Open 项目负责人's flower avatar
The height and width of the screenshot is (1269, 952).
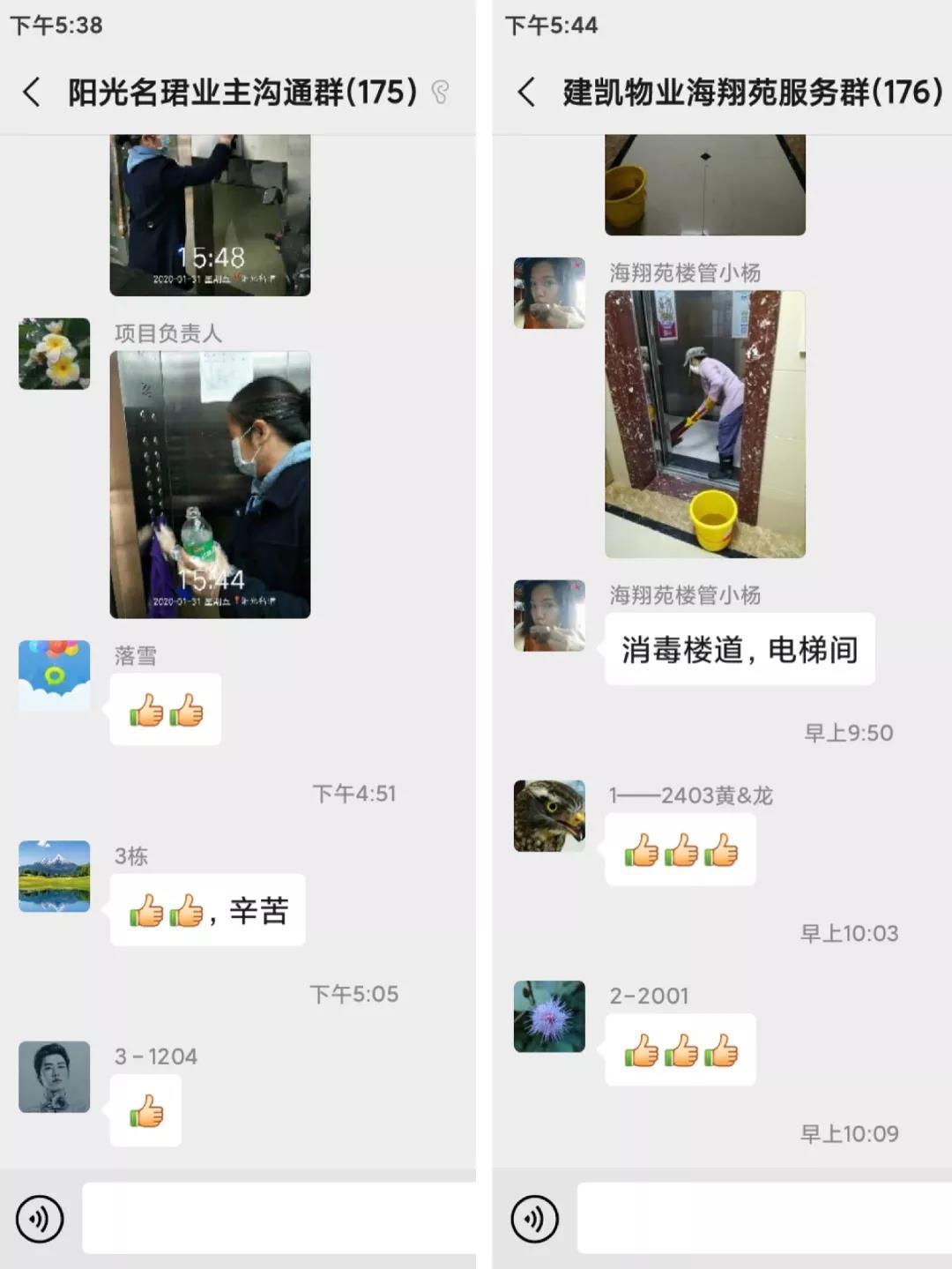(54, 354)
